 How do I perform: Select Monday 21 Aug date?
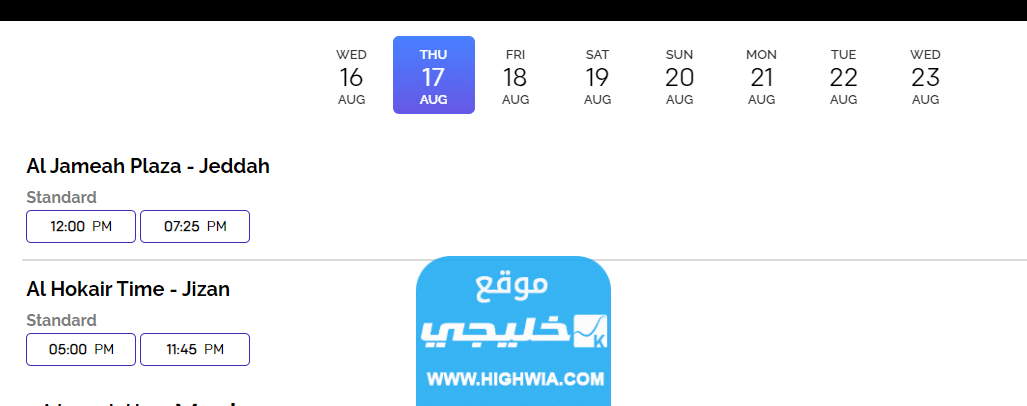click(761, 76)
